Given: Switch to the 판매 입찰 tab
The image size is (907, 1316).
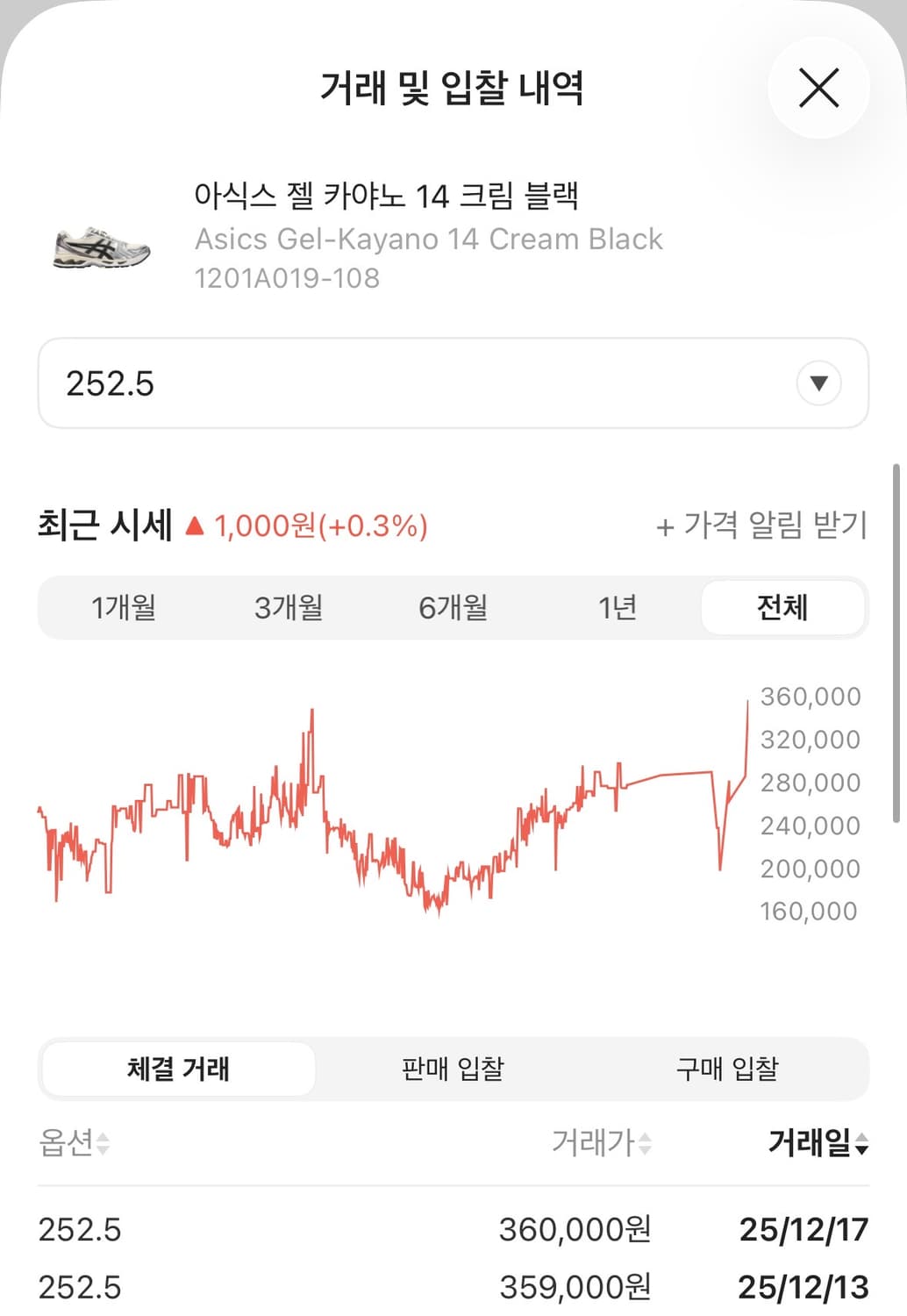Looking at the screenshot, I should click(x=453, y=1069).
